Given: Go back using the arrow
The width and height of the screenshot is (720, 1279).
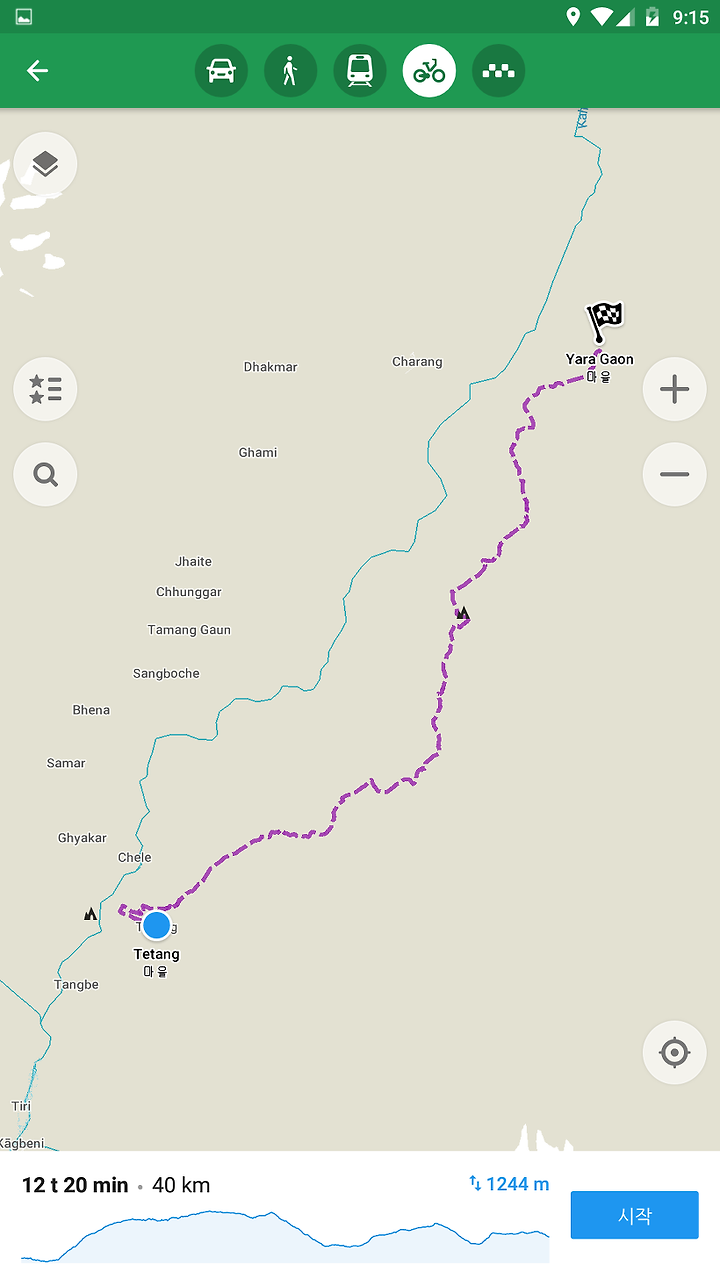Looking at the screenshot, I should [x=38, y=71].
